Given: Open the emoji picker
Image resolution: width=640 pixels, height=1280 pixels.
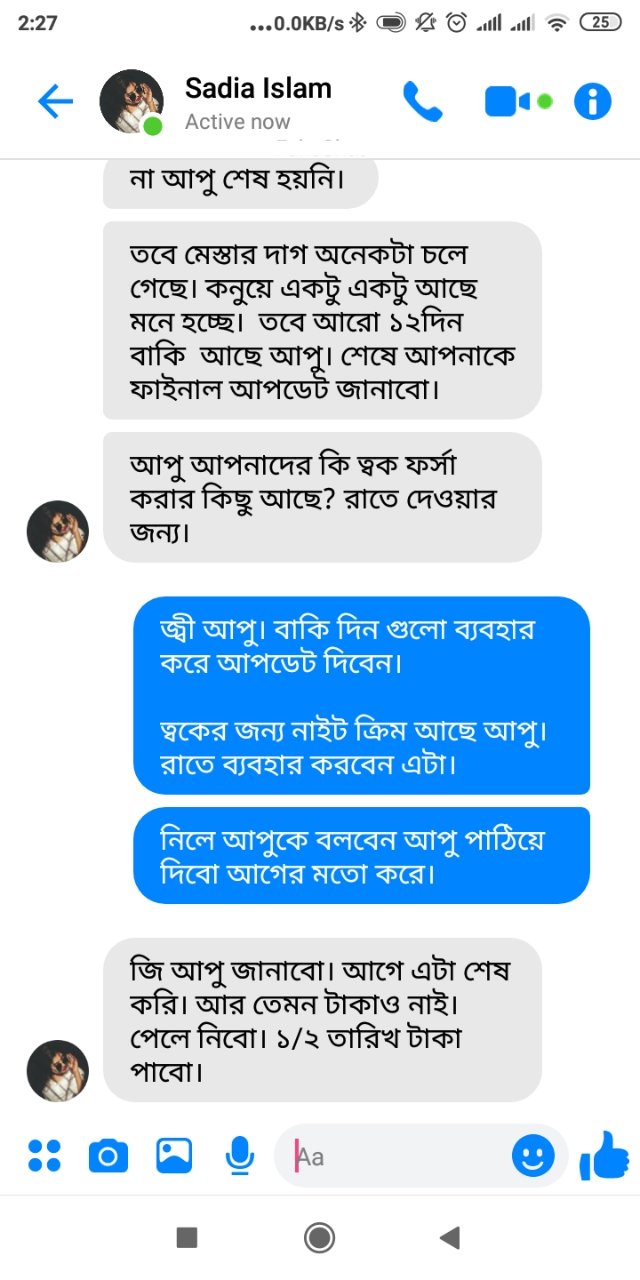Looking at the screenshot, I should (533, 1157).
